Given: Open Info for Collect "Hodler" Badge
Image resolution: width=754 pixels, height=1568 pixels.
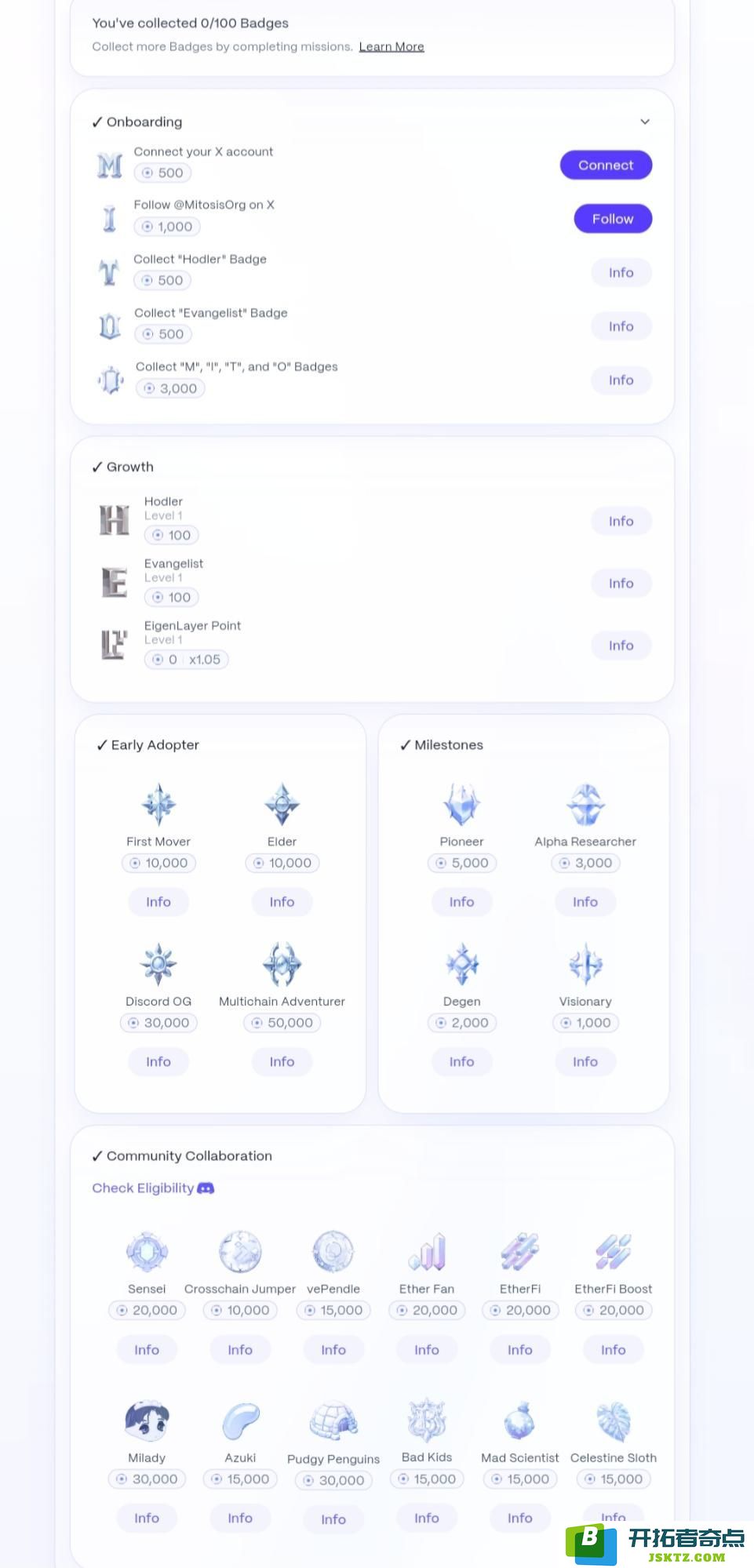Looking at the screenshot, I should click(621, 273).
